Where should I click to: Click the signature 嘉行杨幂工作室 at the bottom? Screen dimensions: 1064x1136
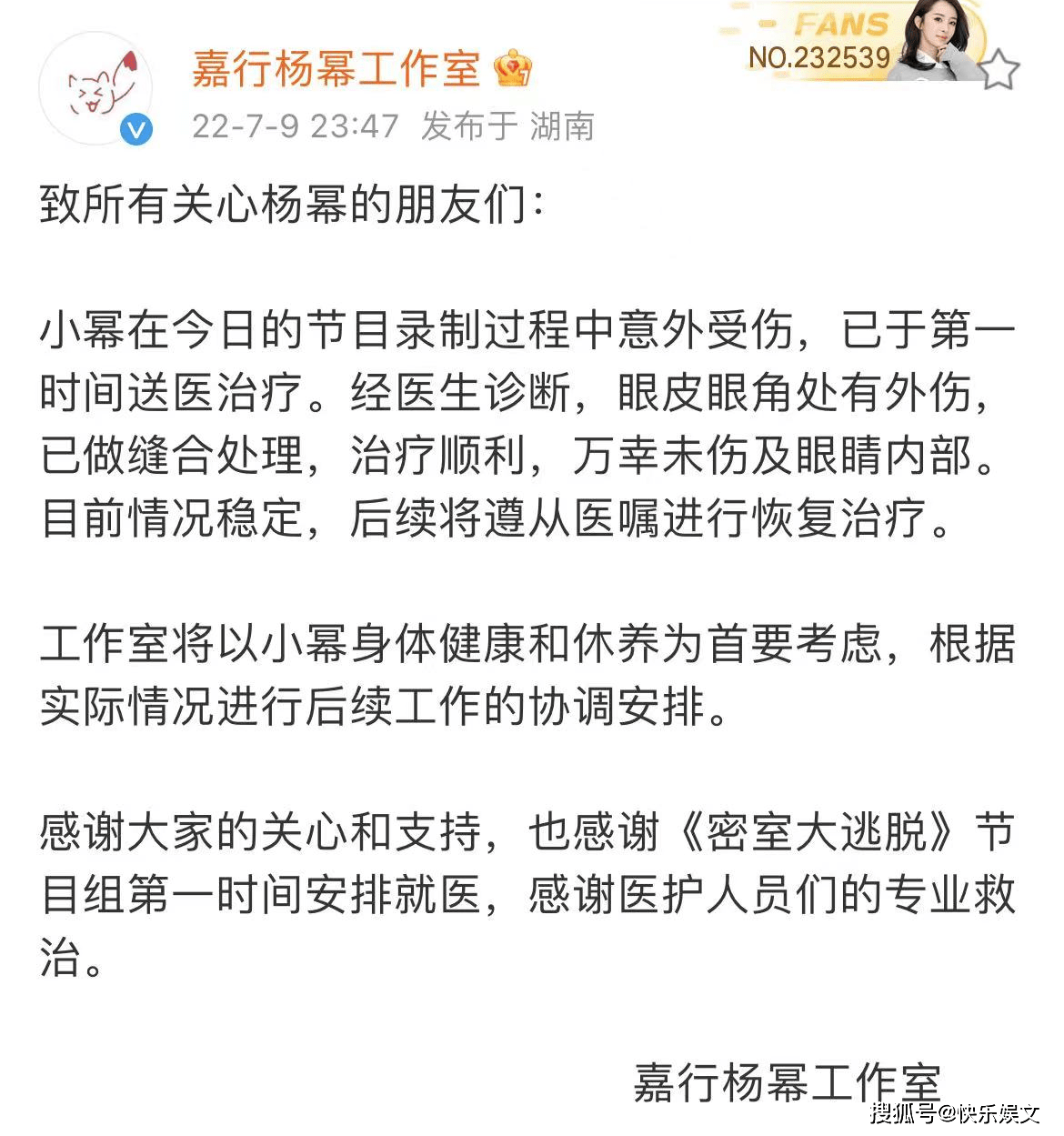coord(787,1080)
